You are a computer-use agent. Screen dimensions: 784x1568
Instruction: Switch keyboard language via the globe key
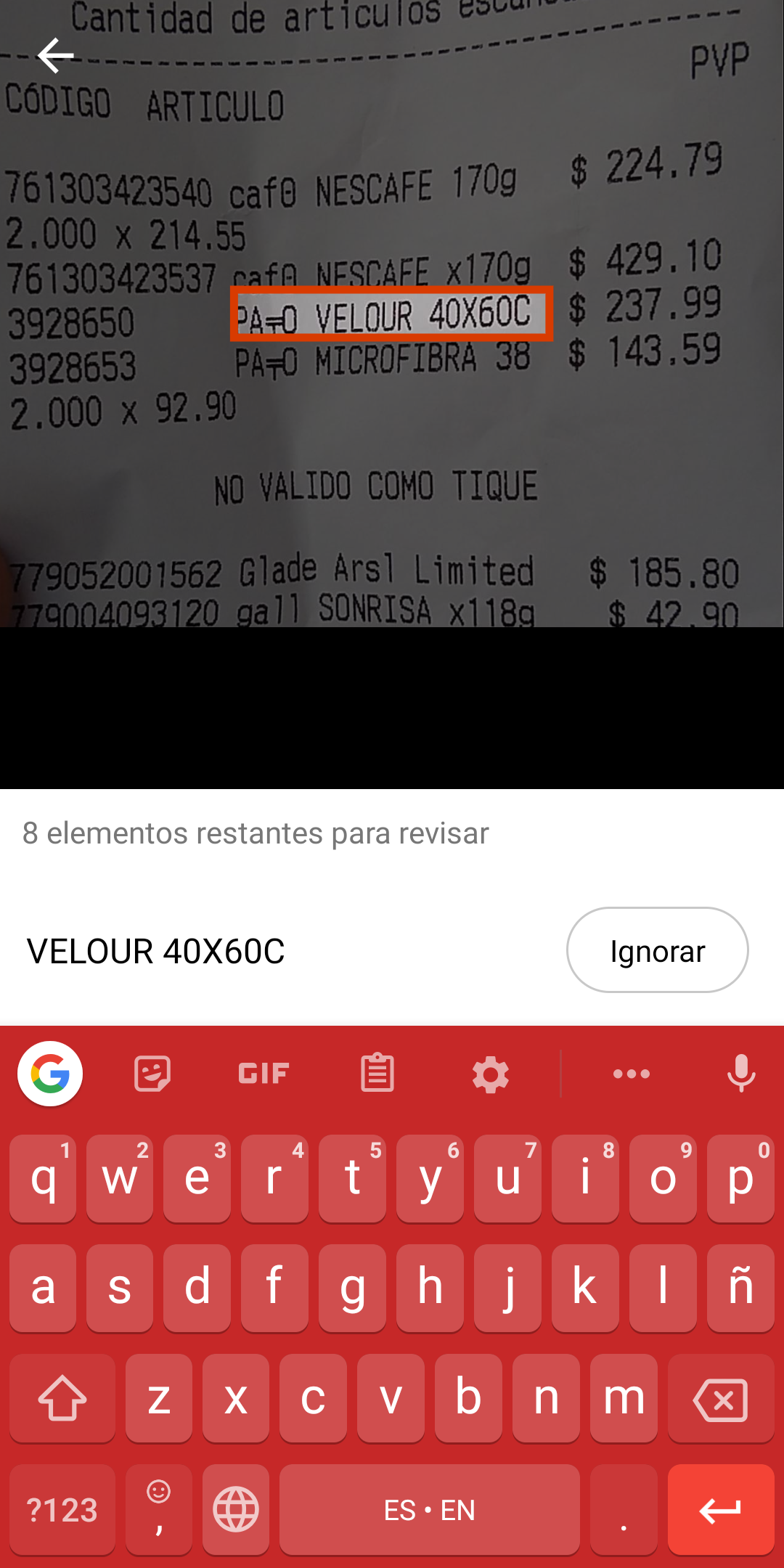tap(235, 1510)
